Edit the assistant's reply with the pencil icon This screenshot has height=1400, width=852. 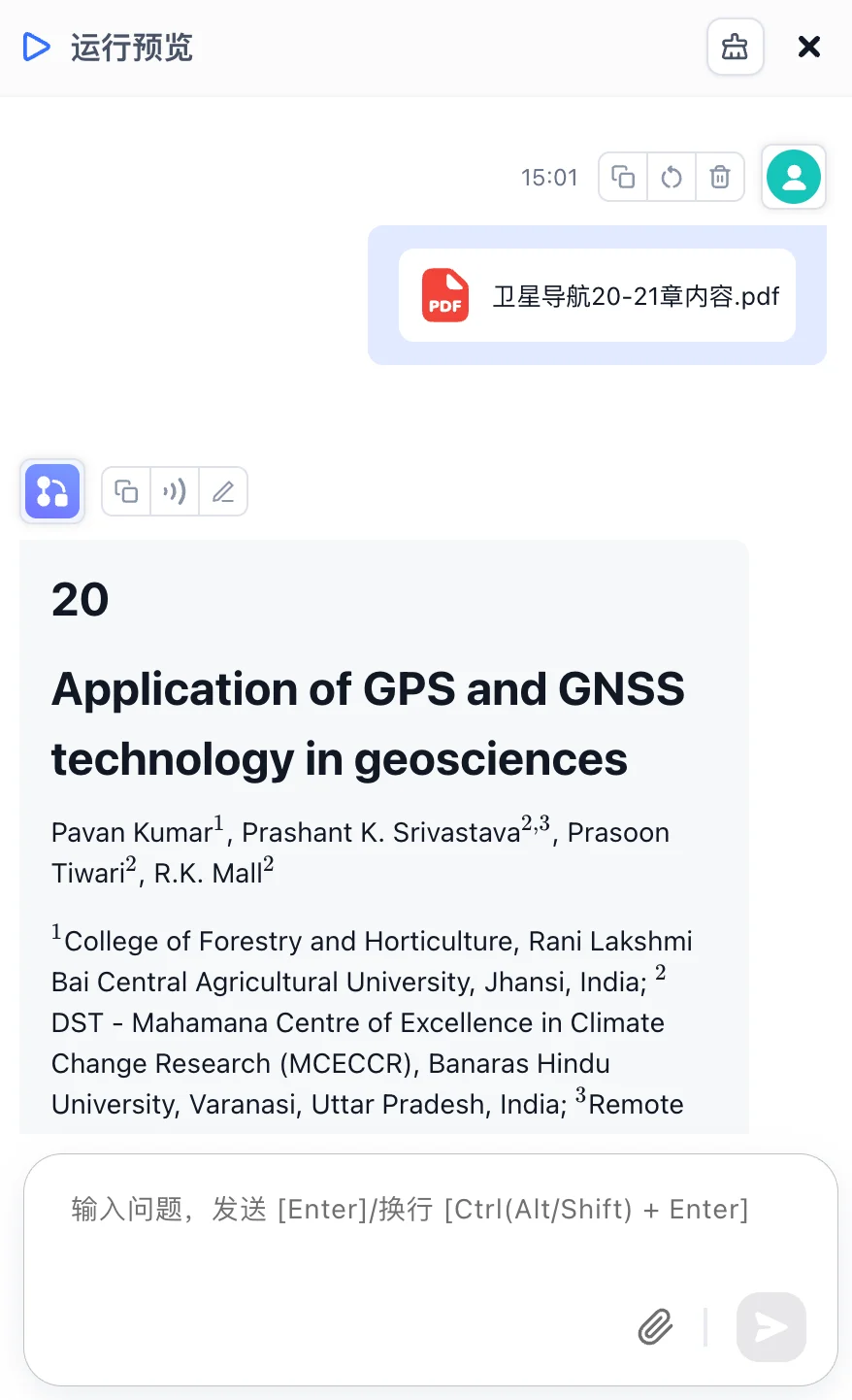coord(223,491)
